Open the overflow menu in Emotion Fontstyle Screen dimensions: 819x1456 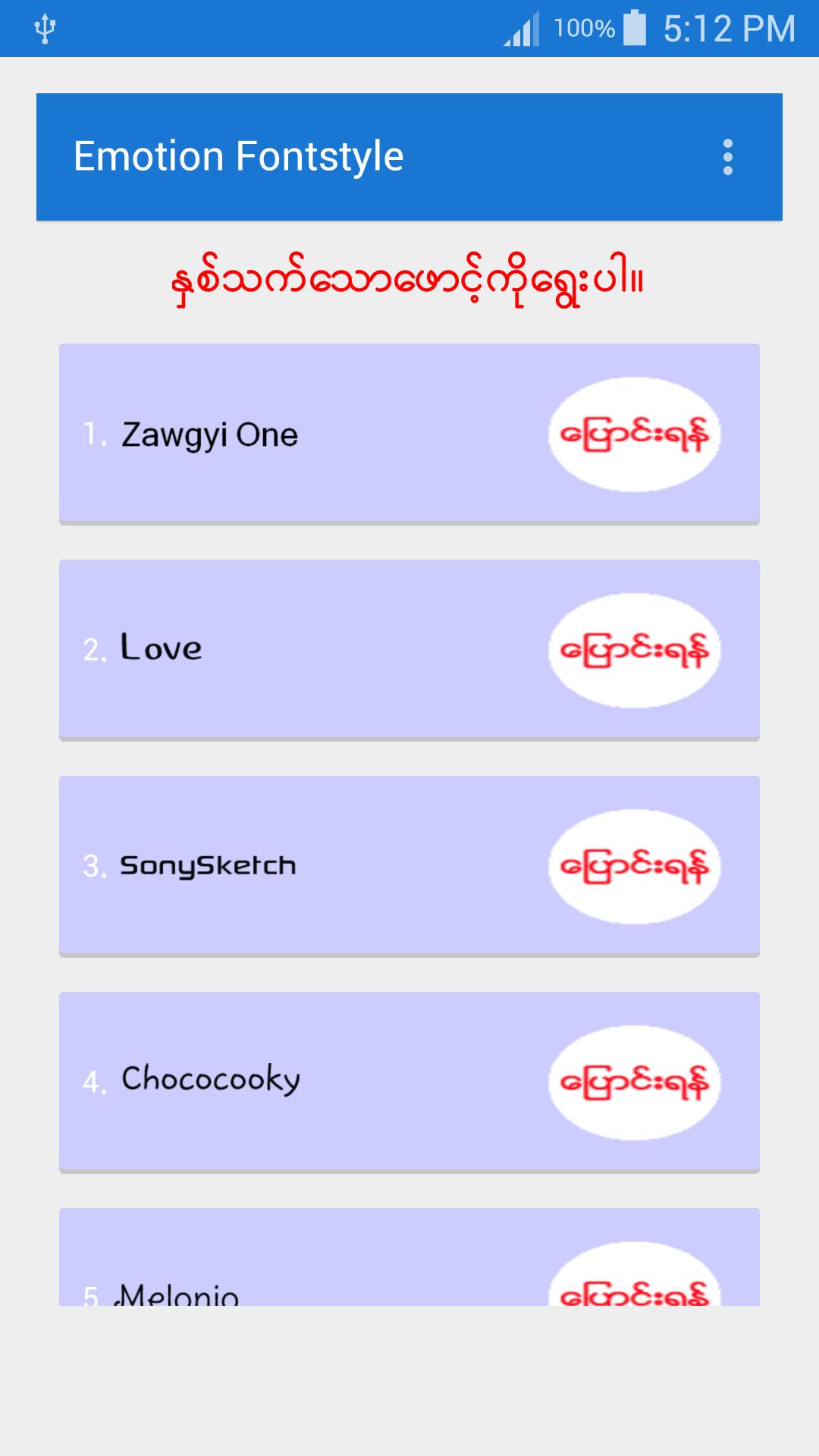tap(727, 157)
